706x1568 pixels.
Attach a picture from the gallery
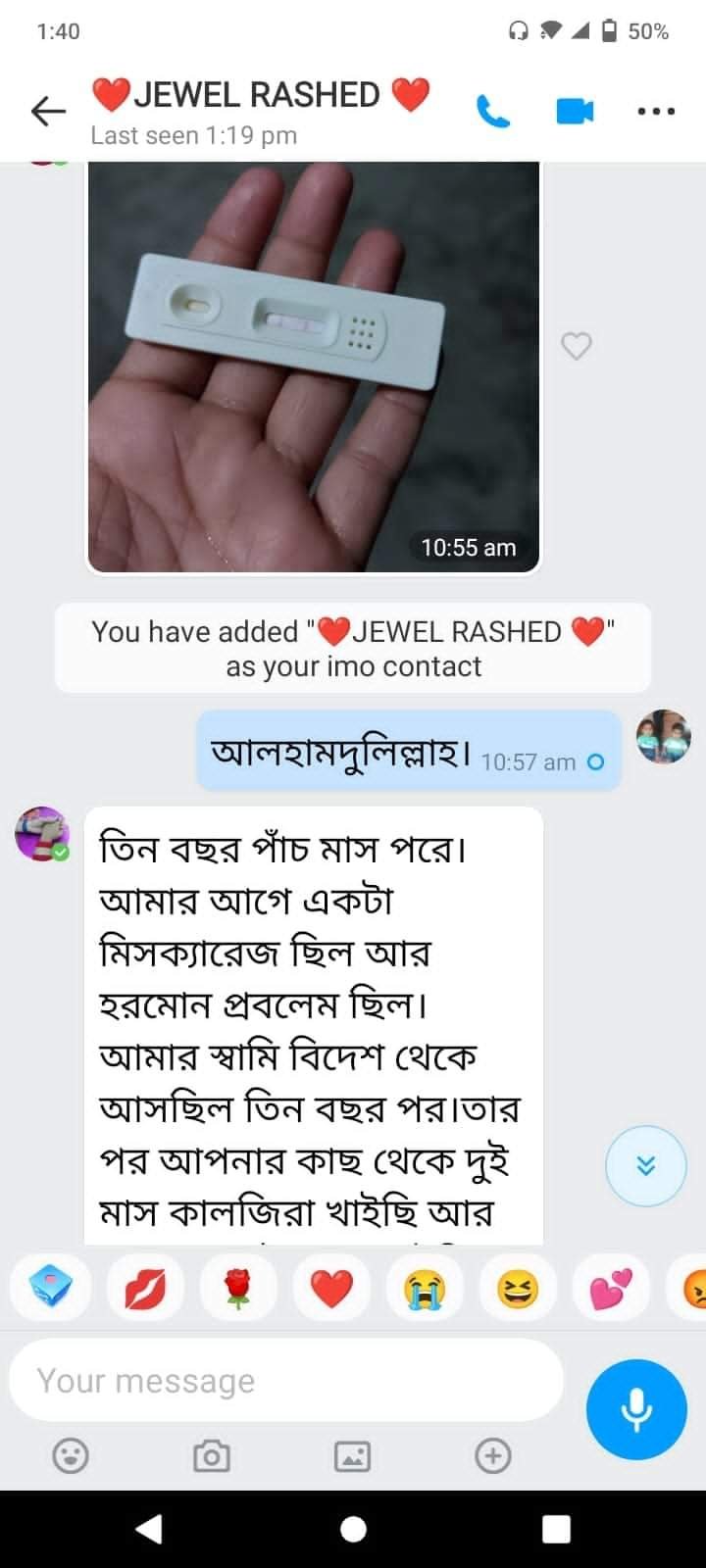pyautogui.click(x=352, y=1456)
